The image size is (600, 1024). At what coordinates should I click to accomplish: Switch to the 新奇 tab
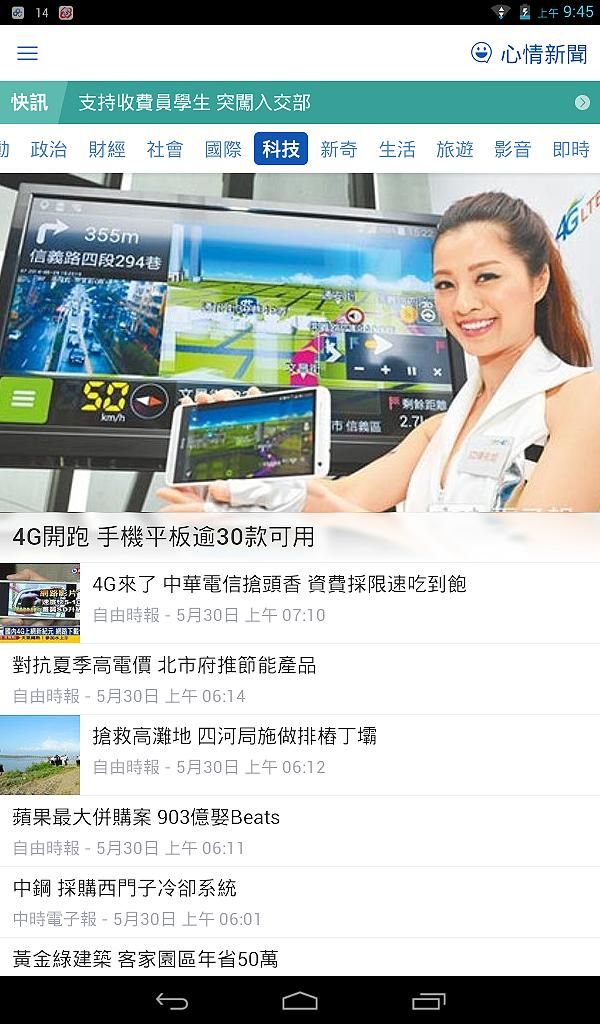point(339,149)
